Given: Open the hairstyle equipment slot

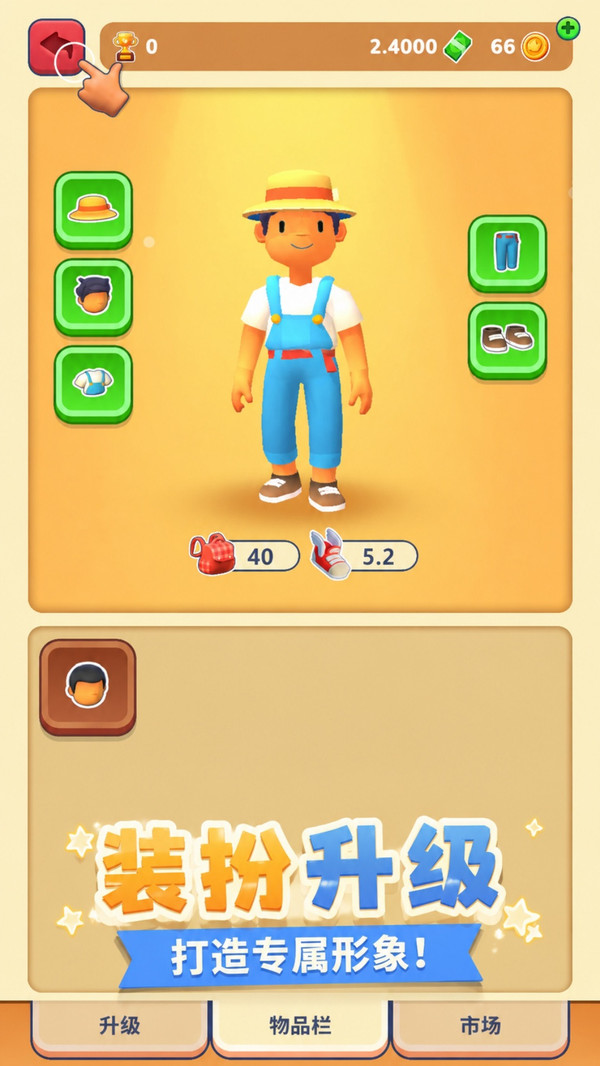Looking at the screenshot, I should click(93, 297).
